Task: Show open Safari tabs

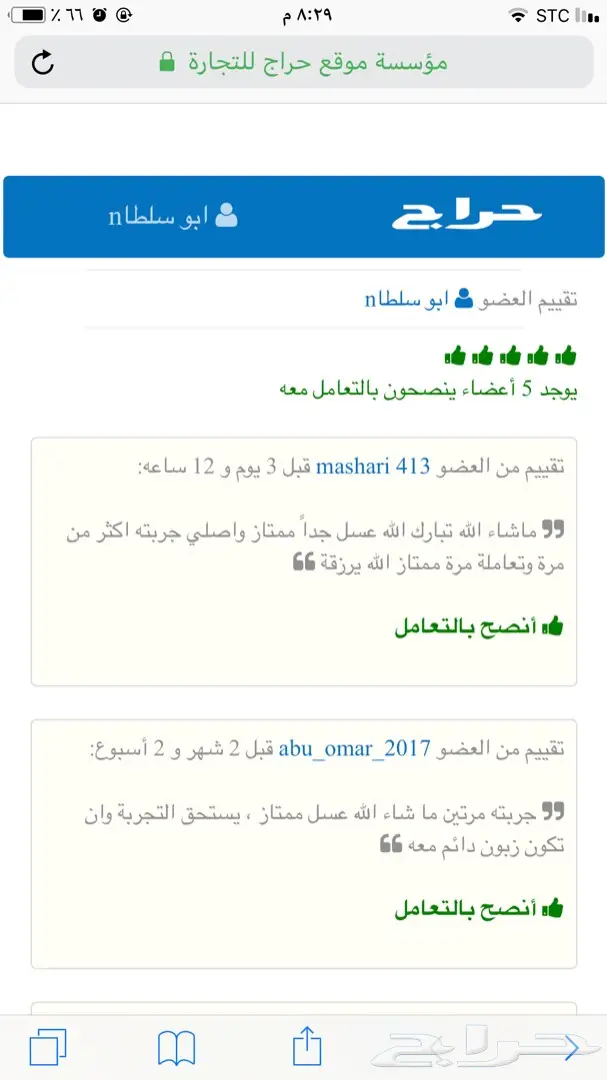Action: pyautogui.click(x=48, y=1047)
